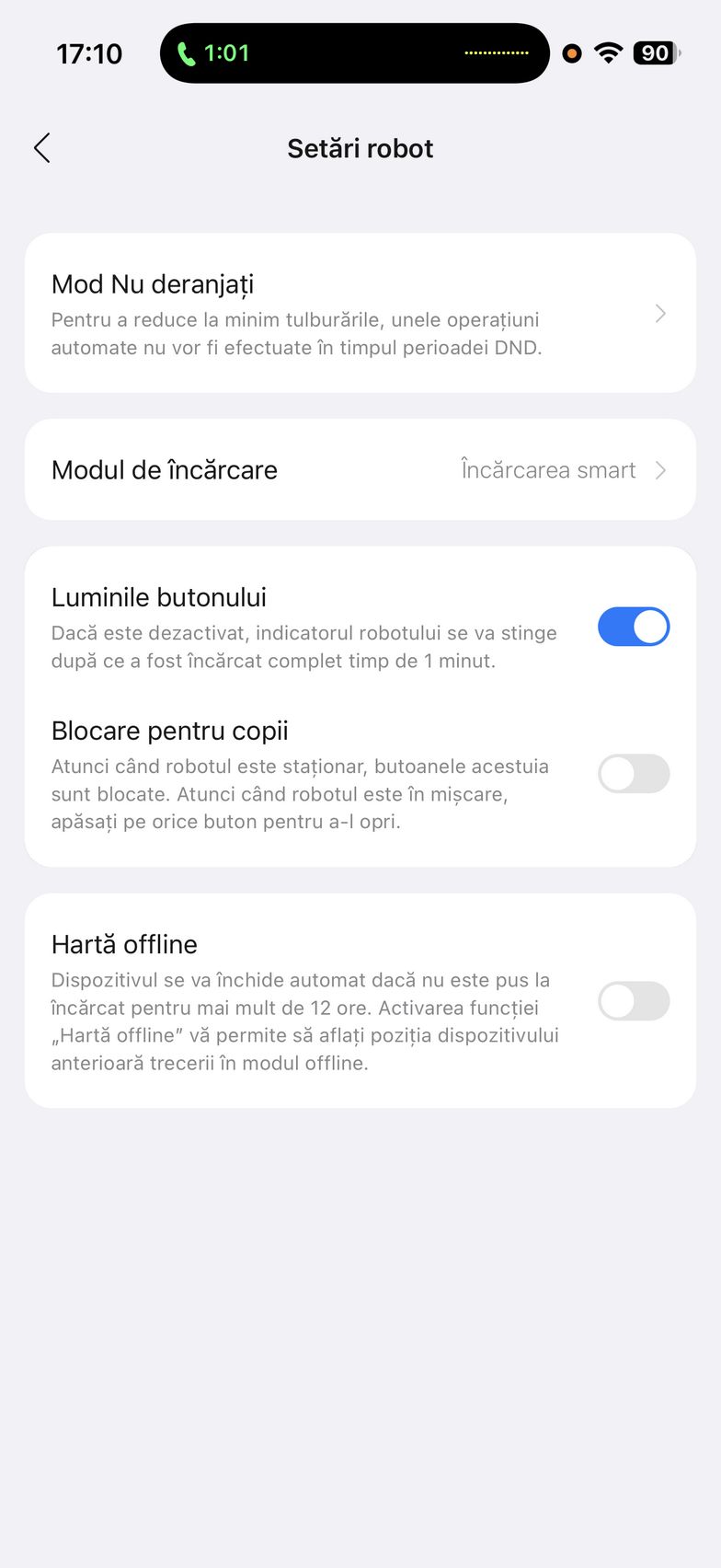Enable Blocare pentru copii
Screen dimensions: 721x1568
[x=633, y=774]
